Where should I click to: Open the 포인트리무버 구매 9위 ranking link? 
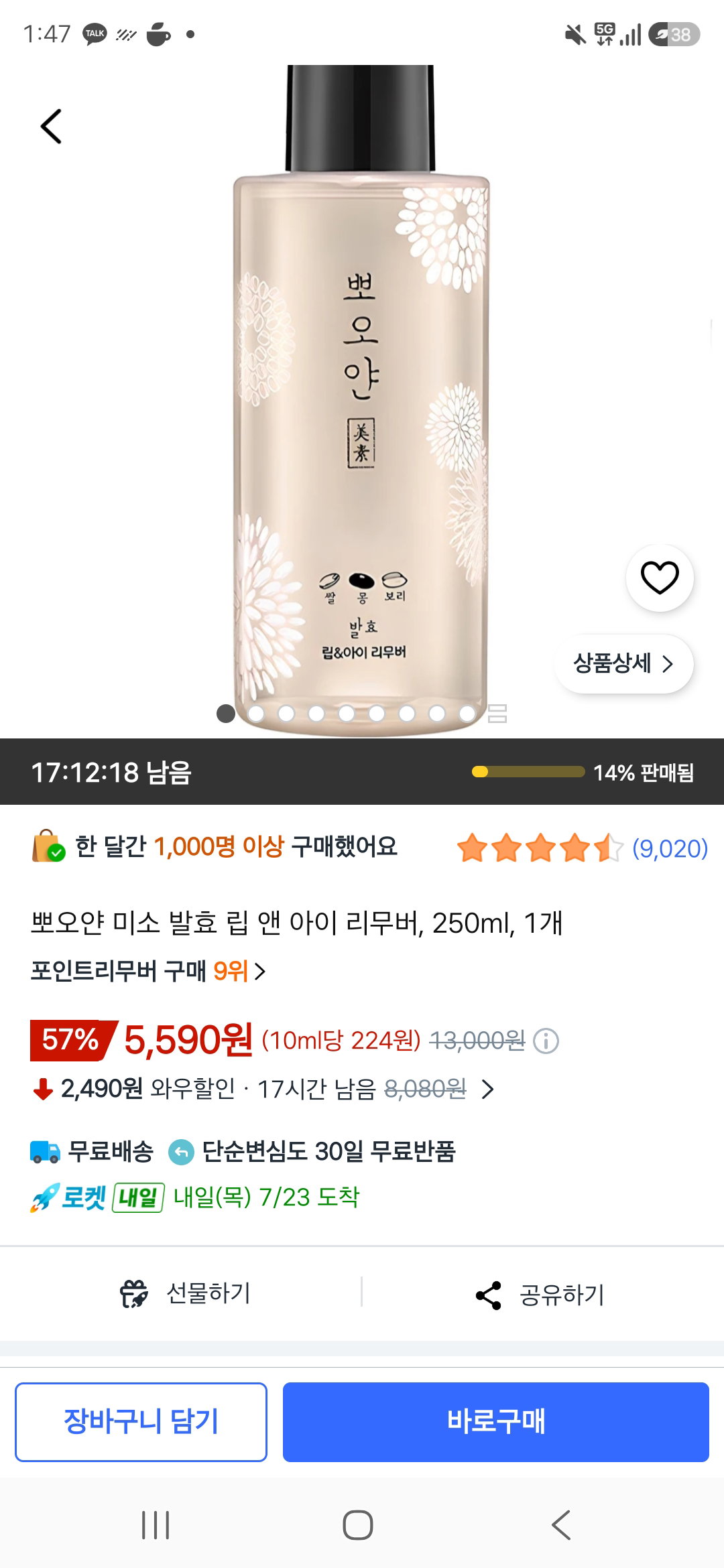(x=148, y=971)
